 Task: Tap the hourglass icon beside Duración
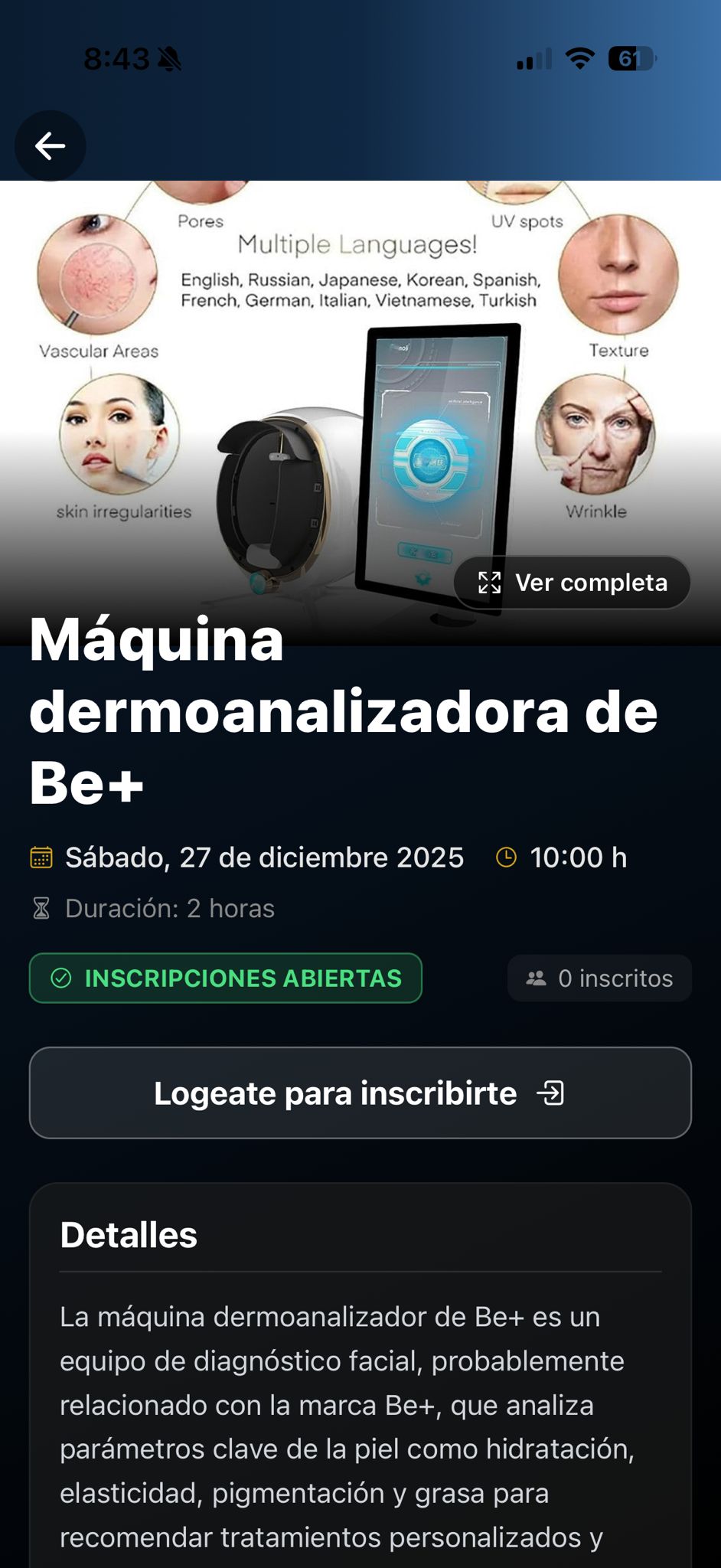[41, 908]
